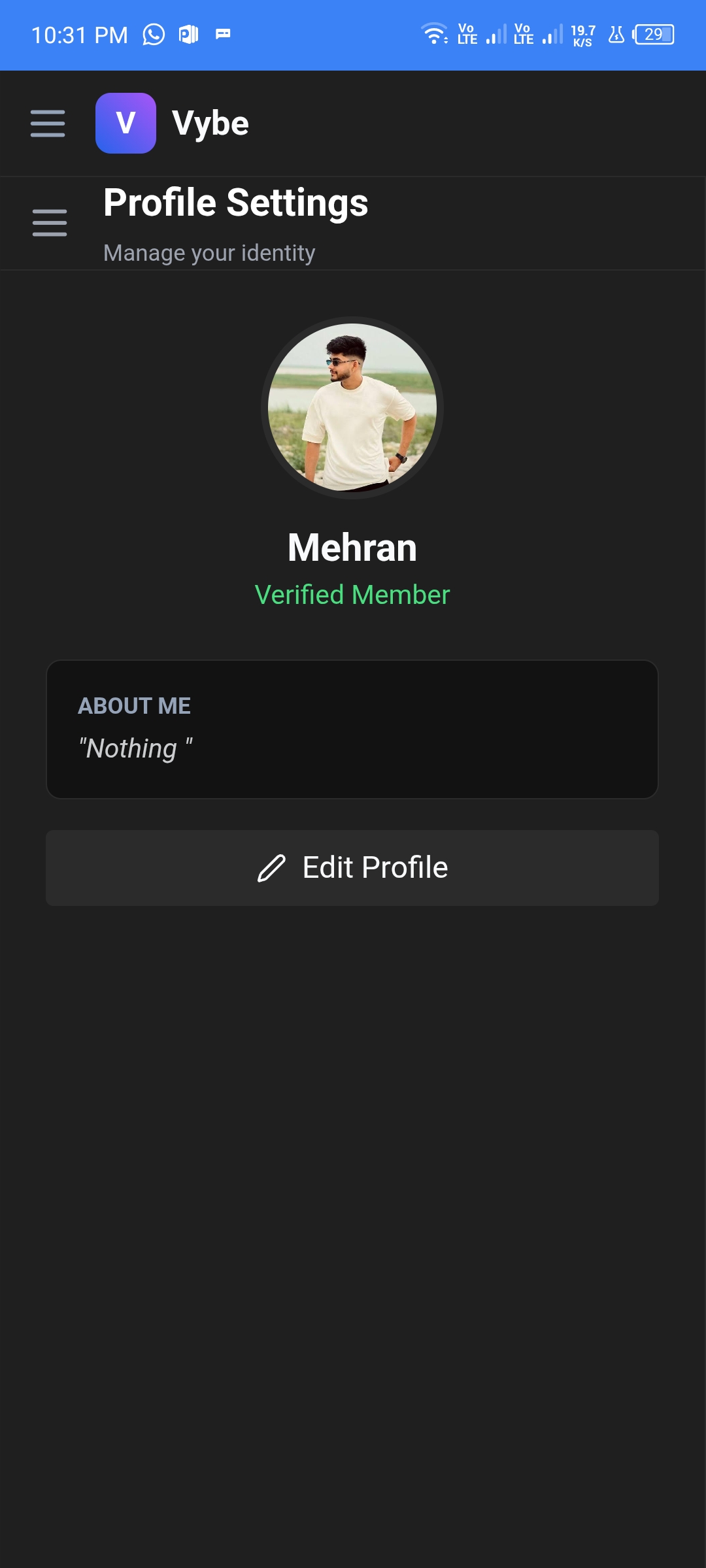Open the top navigation hamburger menu

tap(46, 123)
